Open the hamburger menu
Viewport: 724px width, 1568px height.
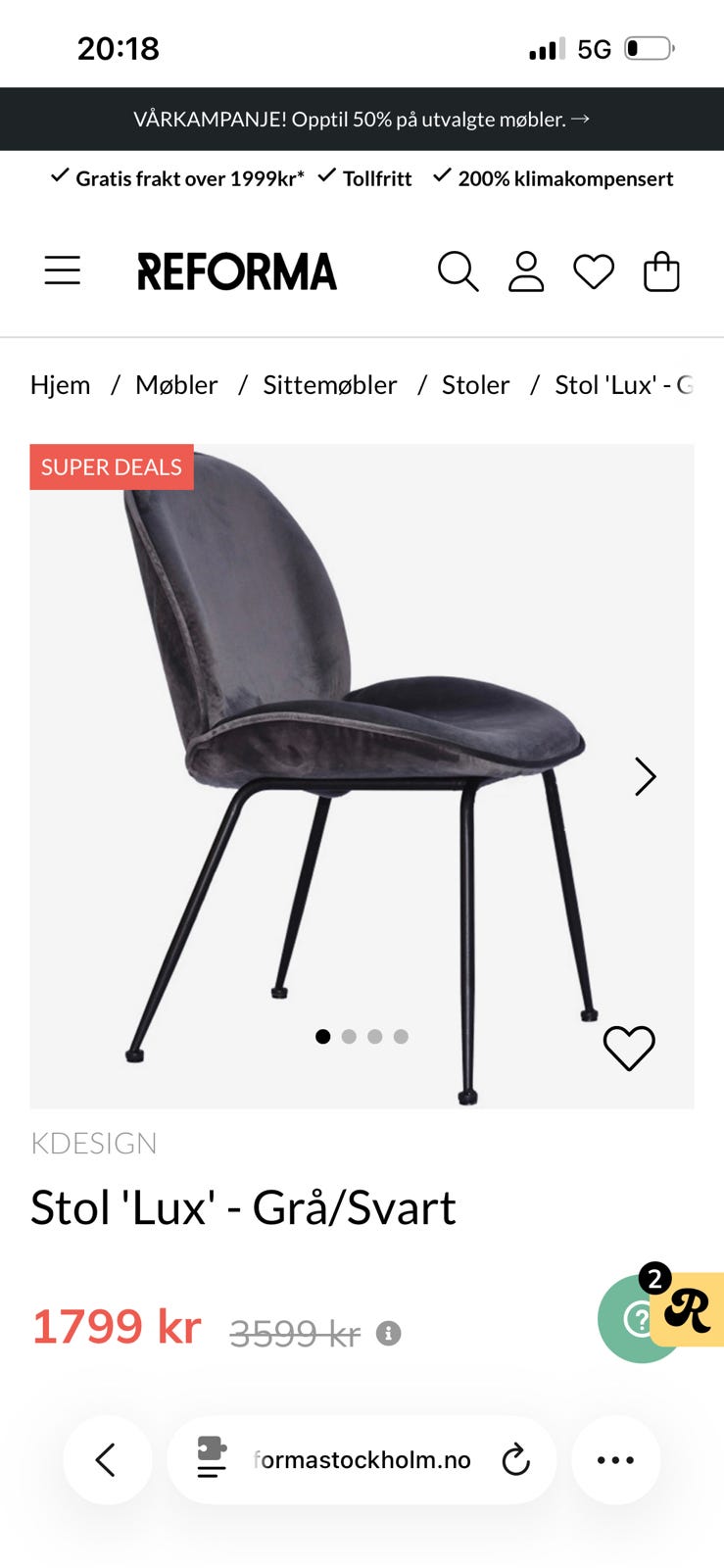(x=63, y=270)
